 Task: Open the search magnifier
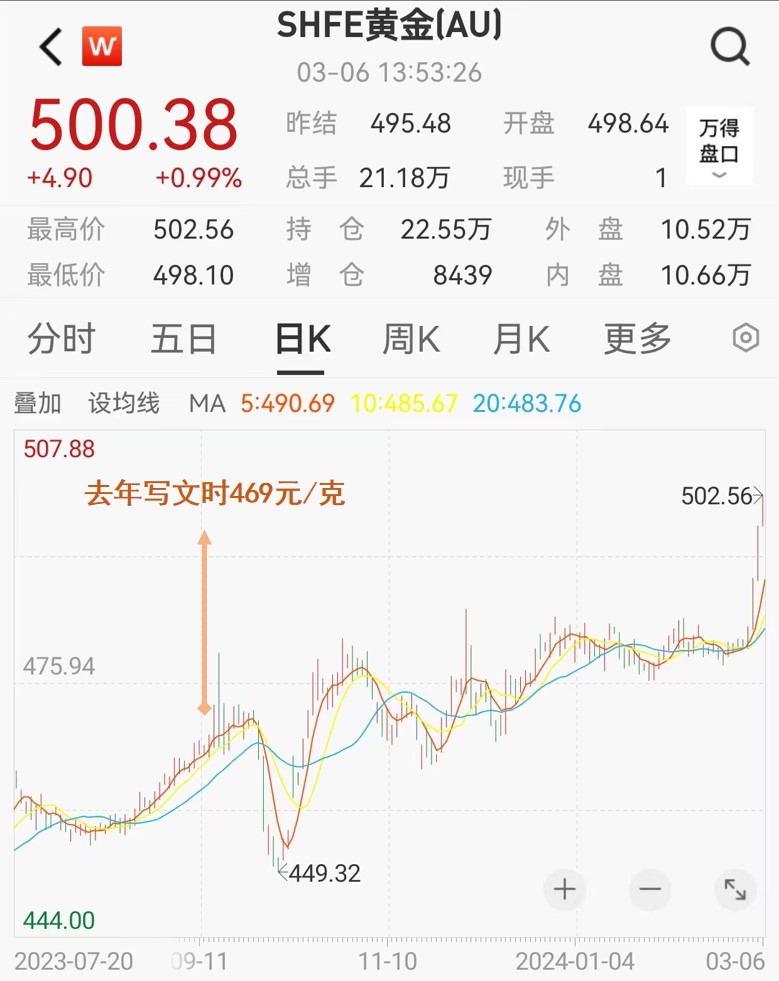730,46
